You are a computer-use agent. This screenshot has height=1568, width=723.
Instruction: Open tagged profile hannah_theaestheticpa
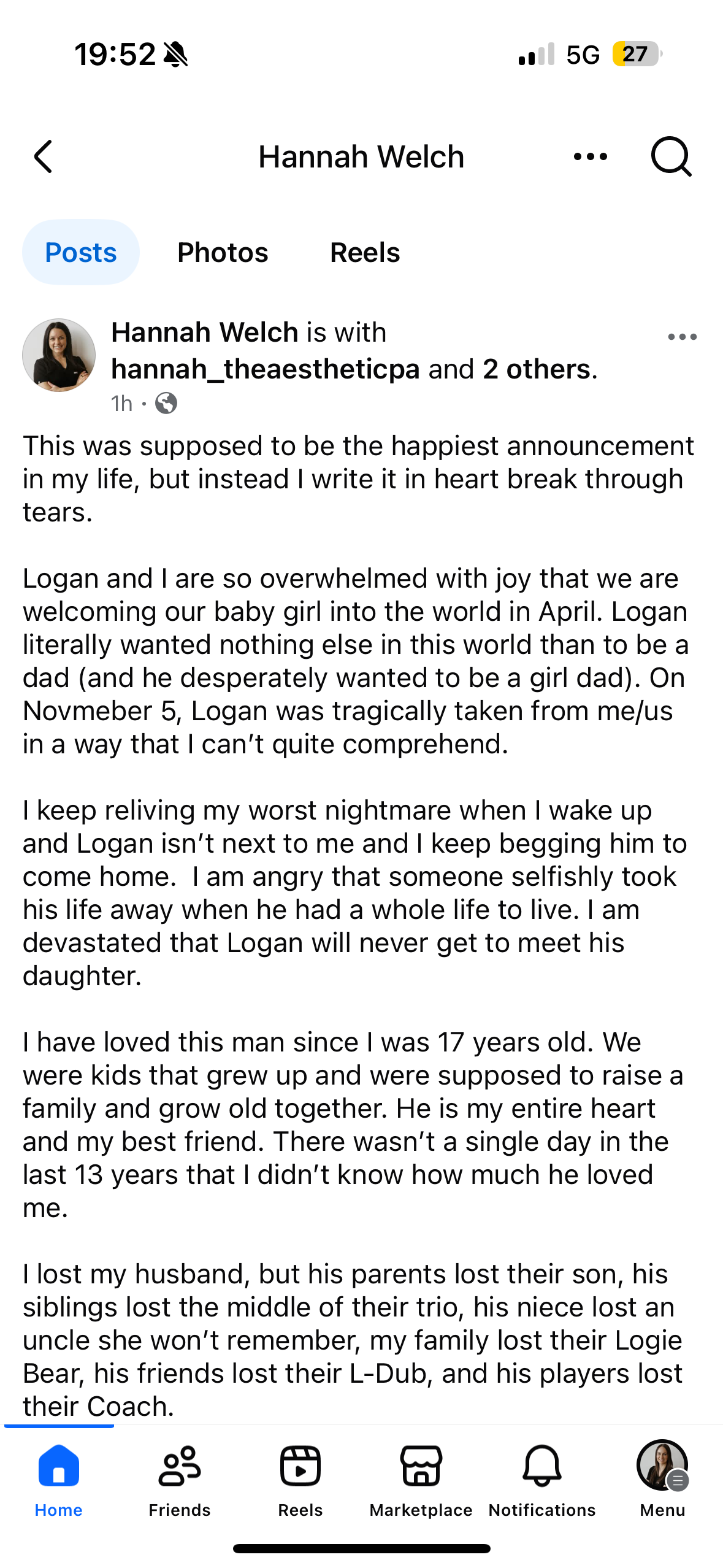point(266,369)
